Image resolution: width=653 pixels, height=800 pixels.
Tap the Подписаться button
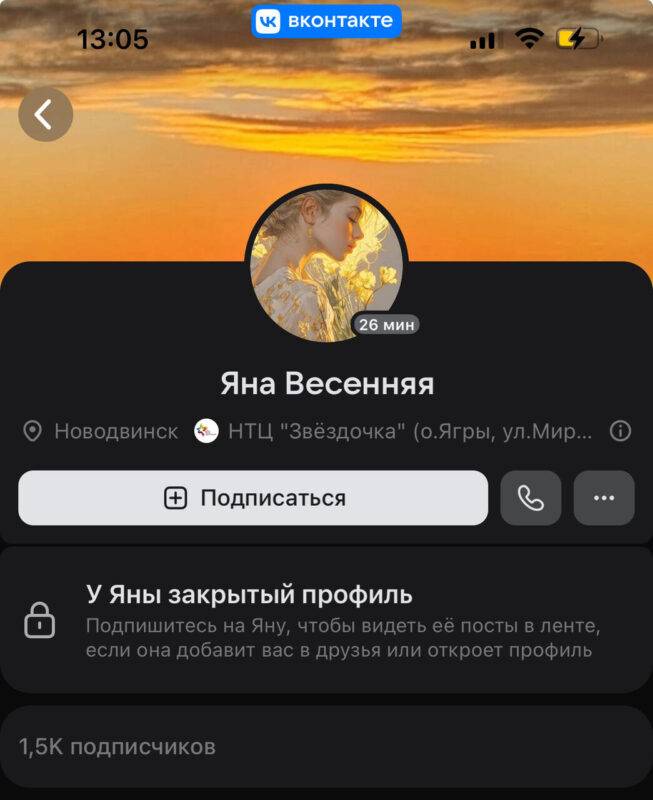click(253, 498)
